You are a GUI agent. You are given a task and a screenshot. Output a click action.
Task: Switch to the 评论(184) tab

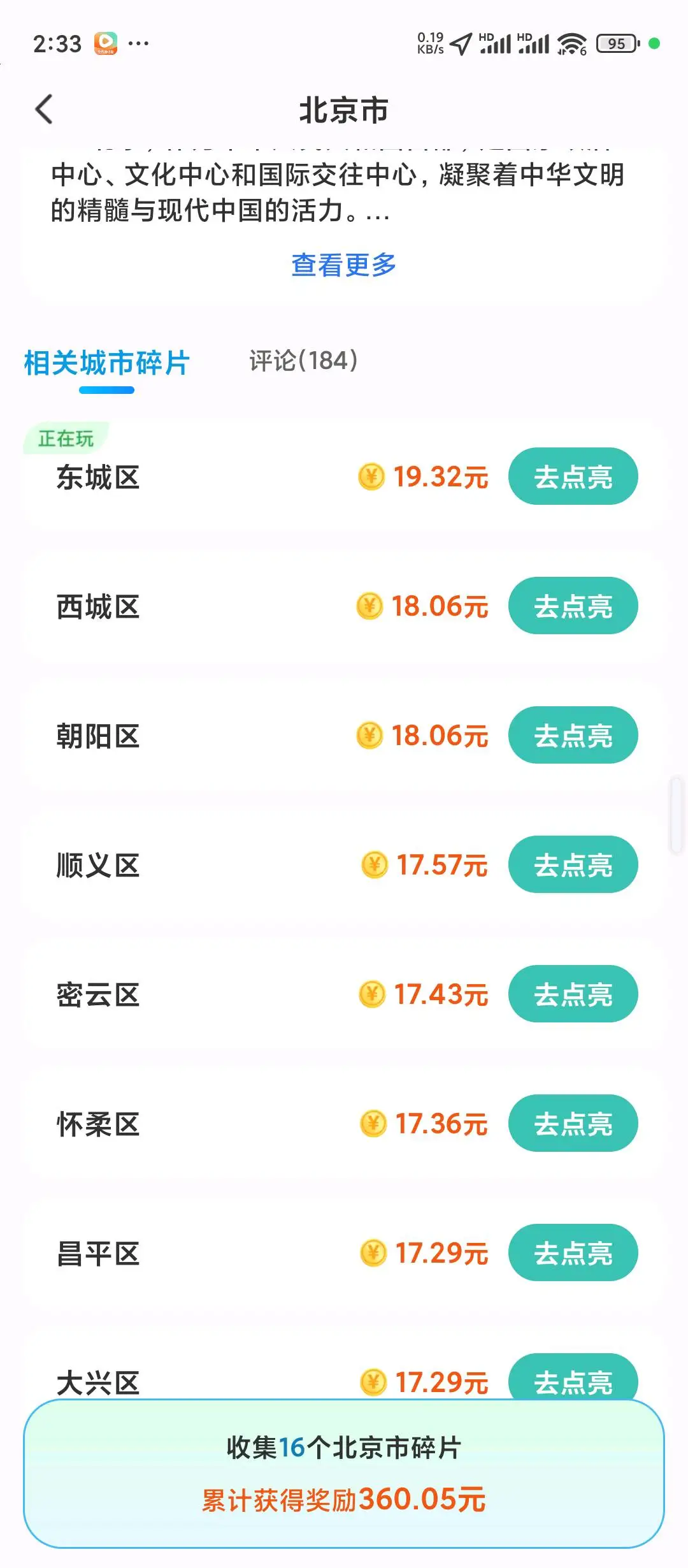303,361
